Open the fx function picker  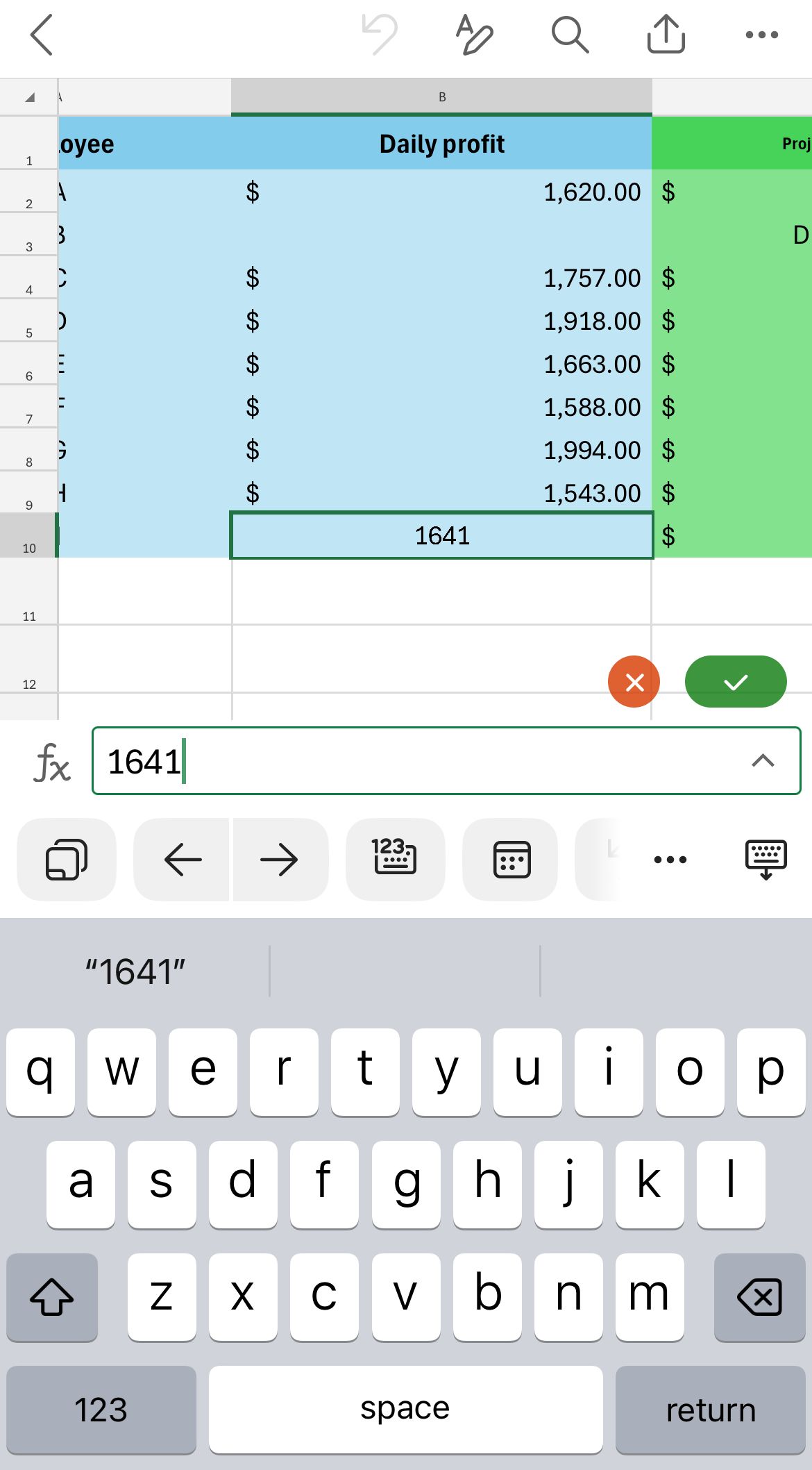pos(52,762)
